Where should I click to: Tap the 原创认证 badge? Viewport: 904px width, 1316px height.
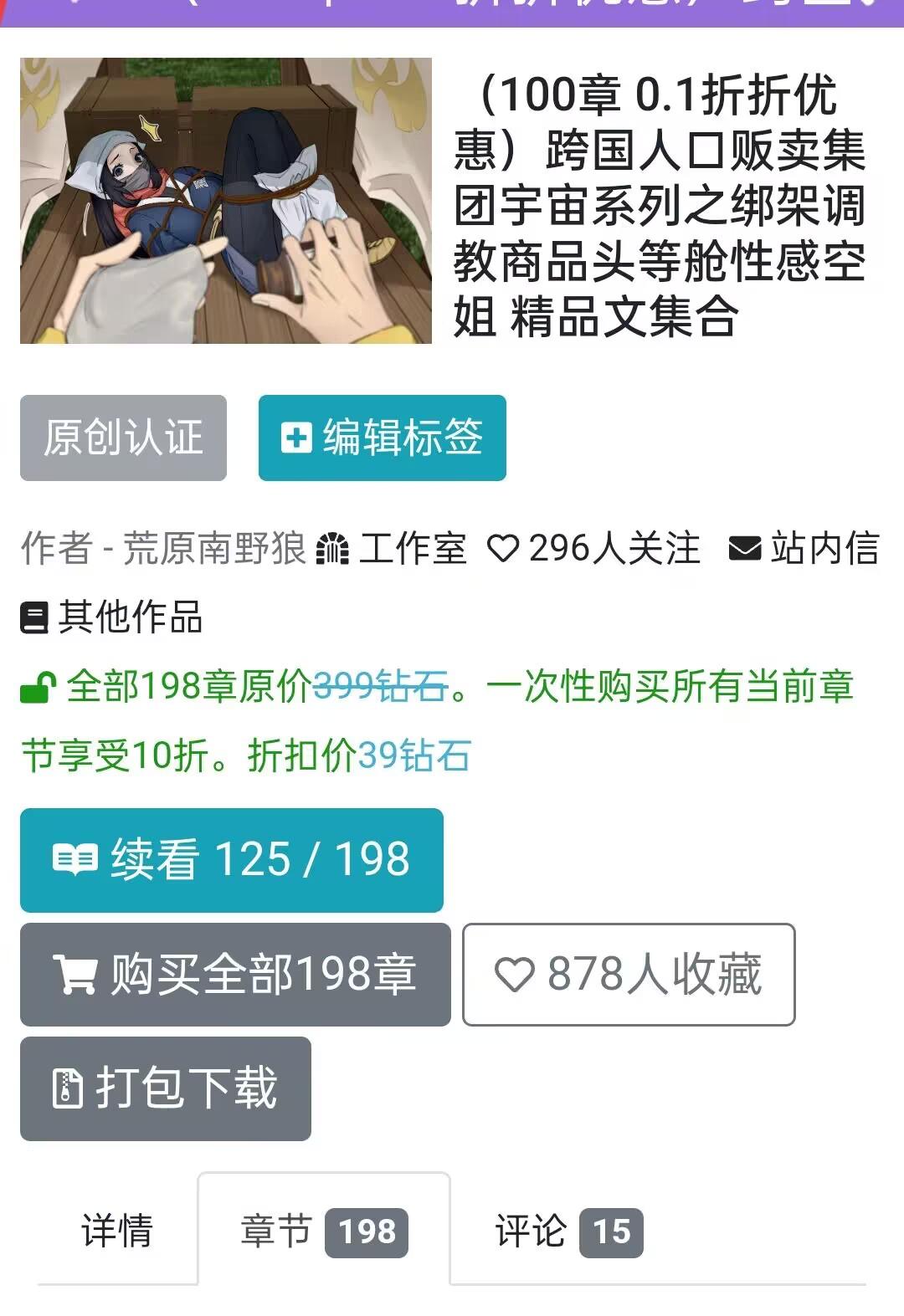123,438
